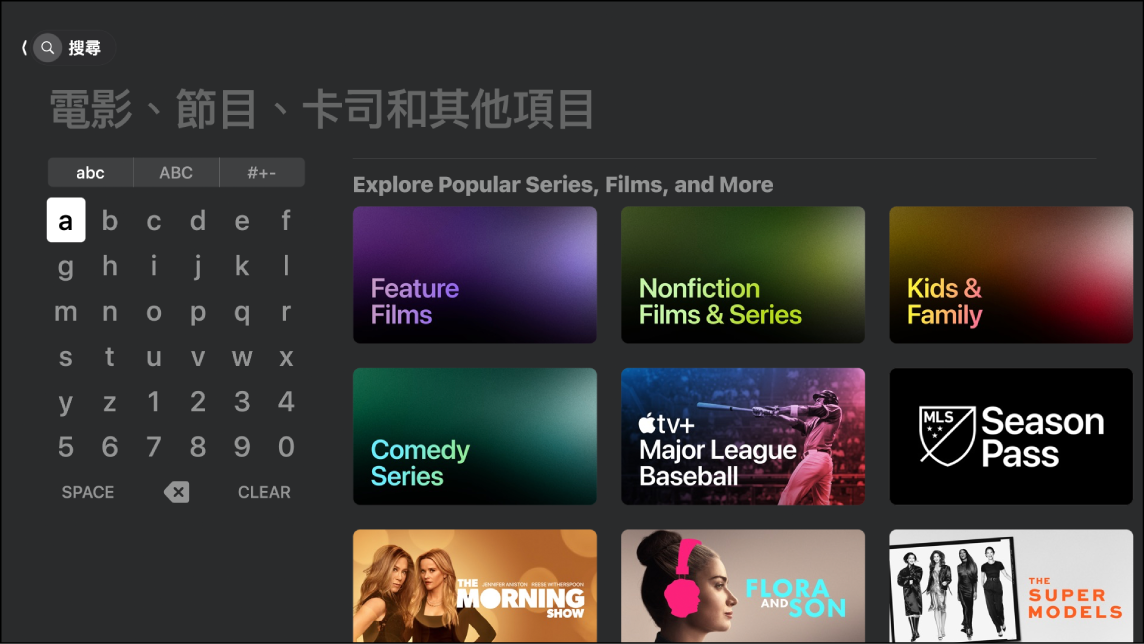Select lowercase abc keyboard tab
This screenshot has height=644, width=1144.
click(90, 173)
